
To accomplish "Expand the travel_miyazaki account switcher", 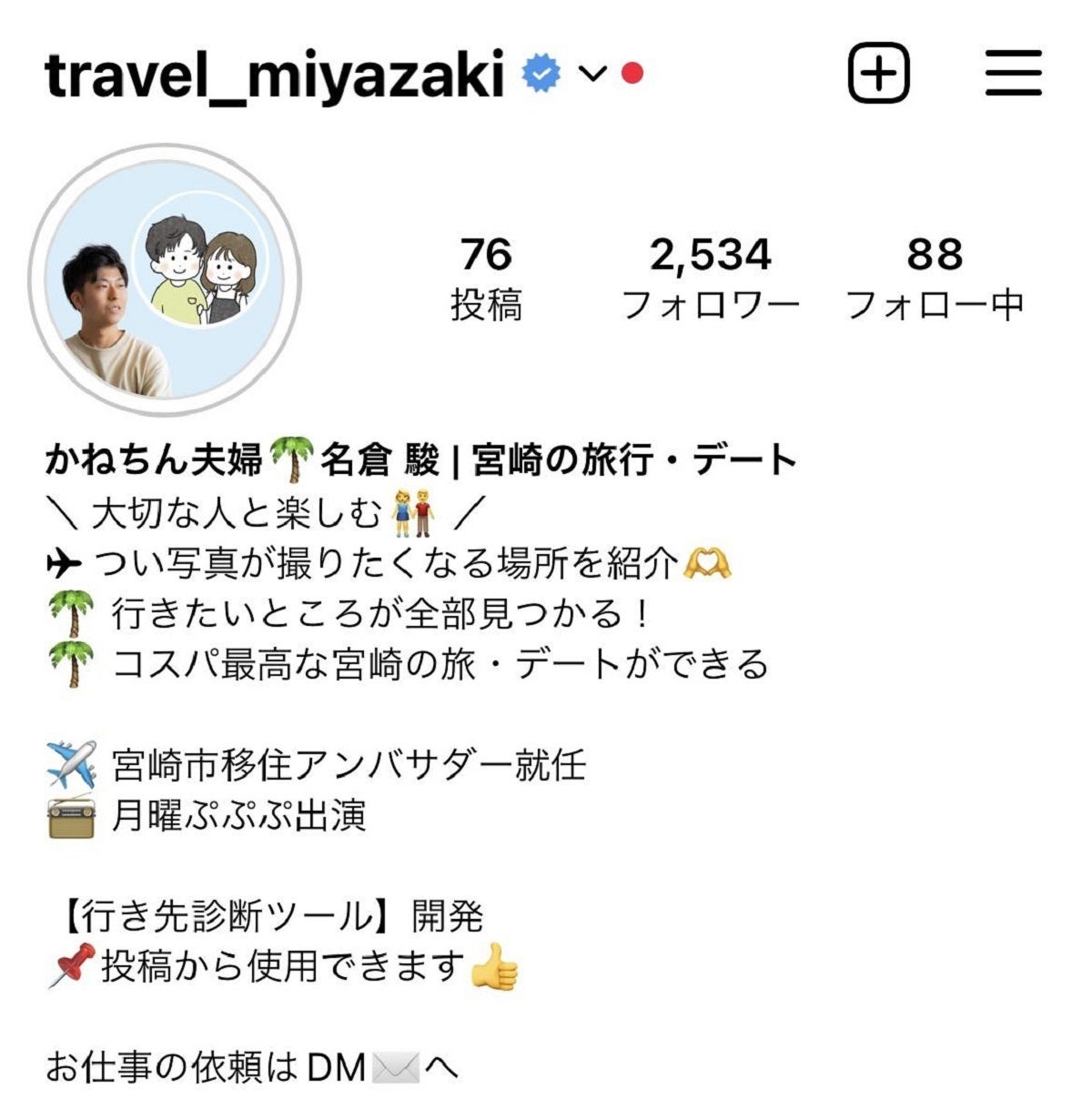I will (592, 74).
